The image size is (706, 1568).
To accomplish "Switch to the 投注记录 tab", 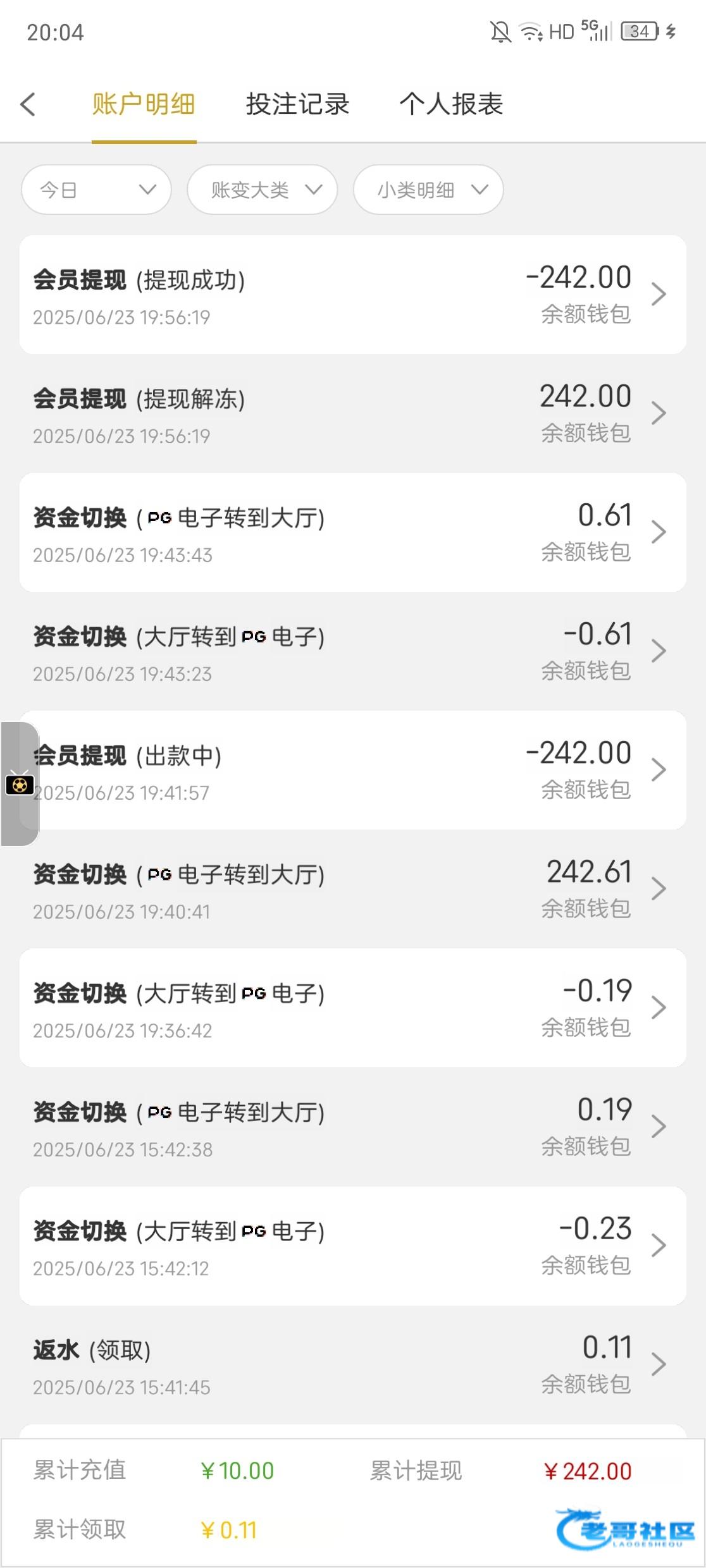I will click(x=297, y=104).
